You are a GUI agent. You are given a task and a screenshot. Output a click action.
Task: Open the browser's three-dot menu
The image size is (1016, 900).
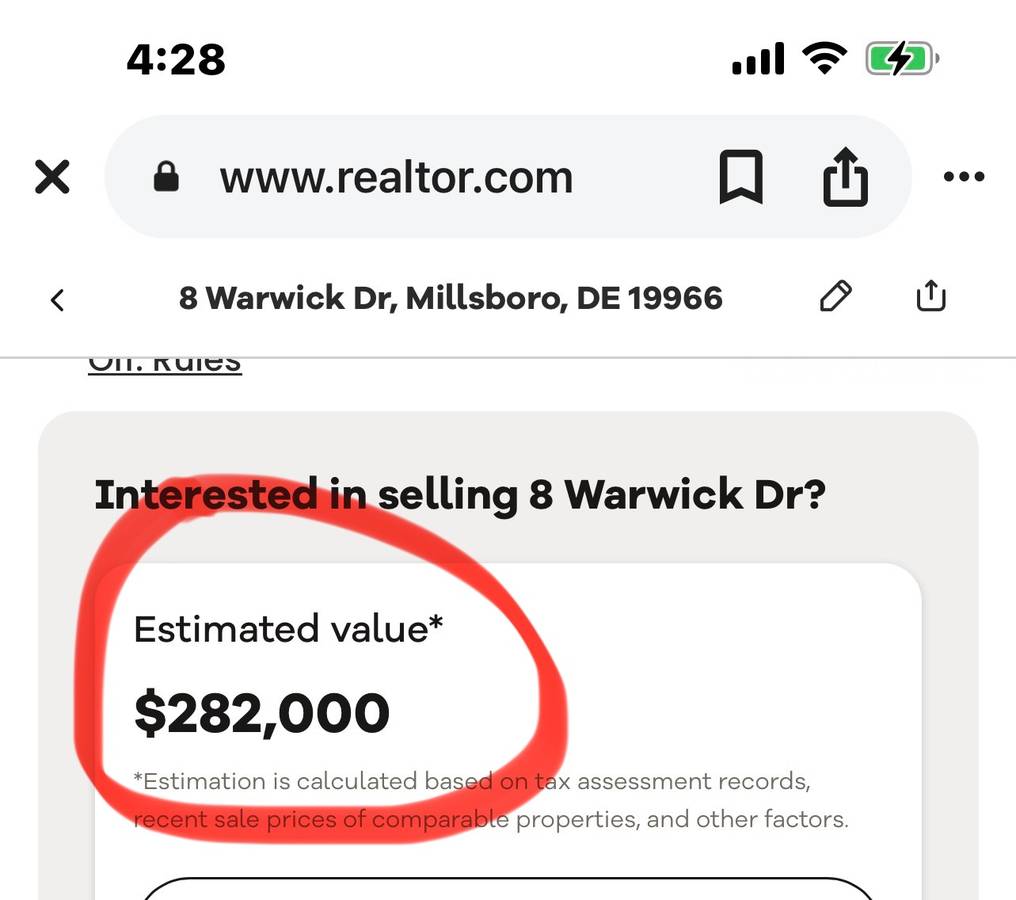[964, 178]
